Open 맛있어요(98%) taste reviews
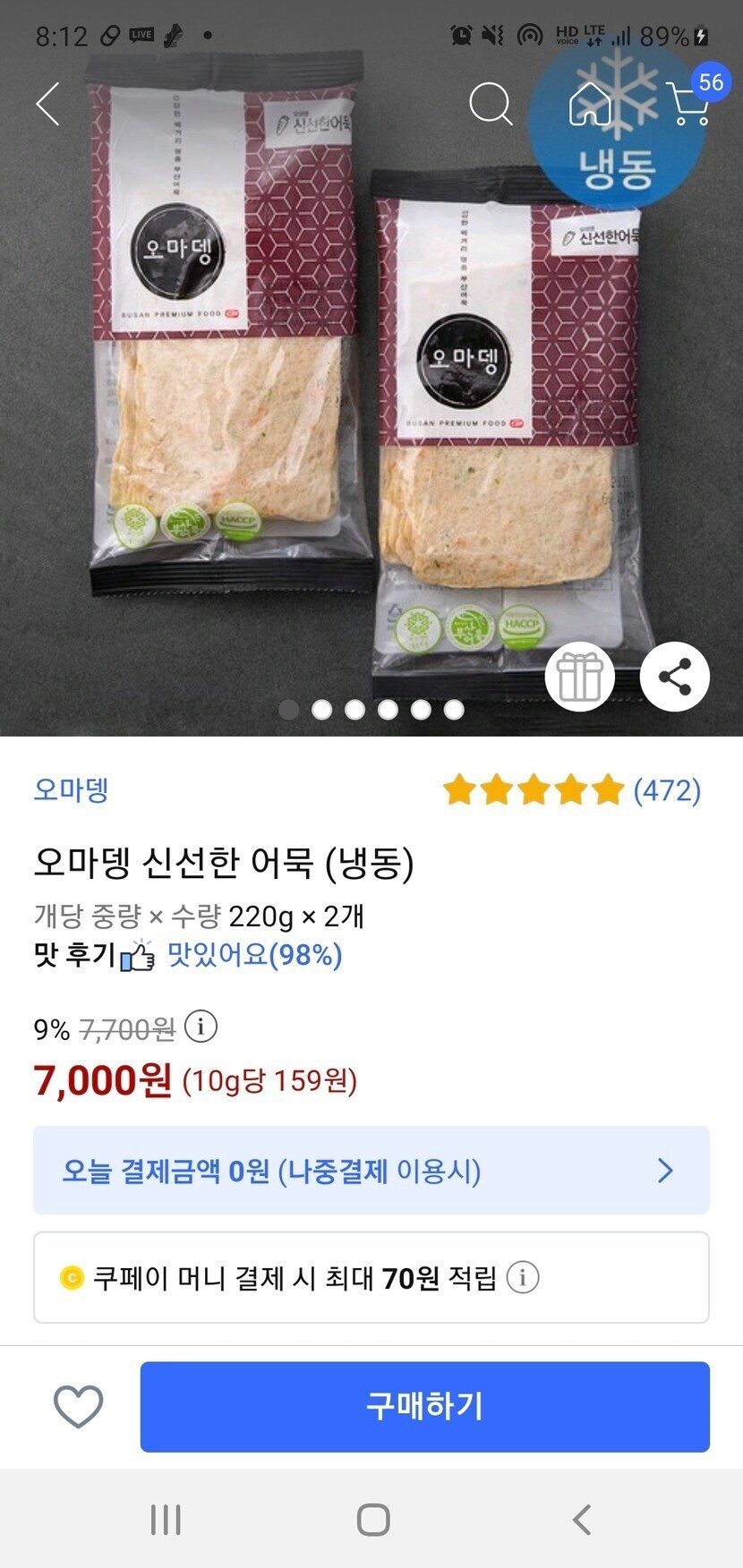This screenshot has width=743, height=1568. point(255,955)
